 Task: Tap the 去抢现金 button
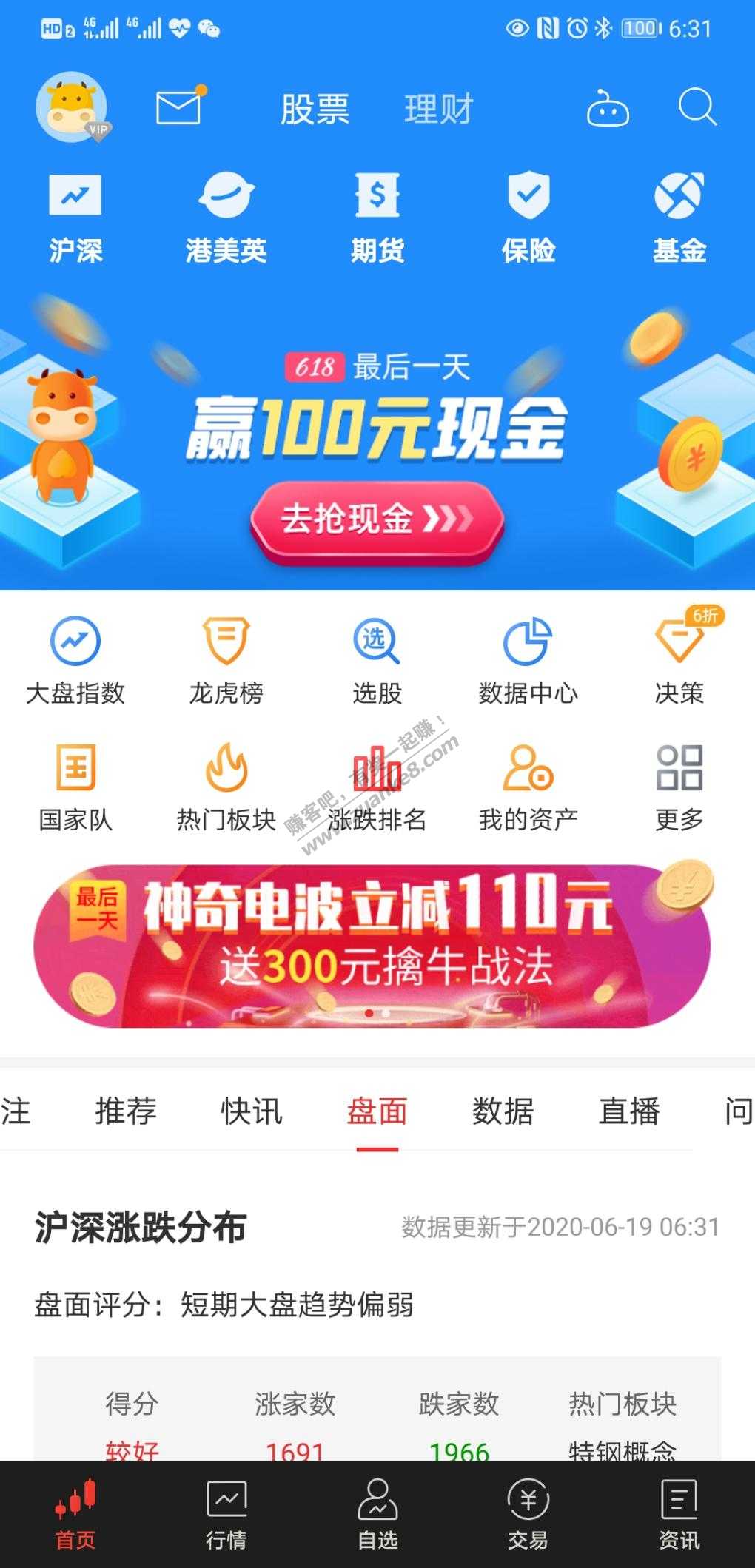377,519
